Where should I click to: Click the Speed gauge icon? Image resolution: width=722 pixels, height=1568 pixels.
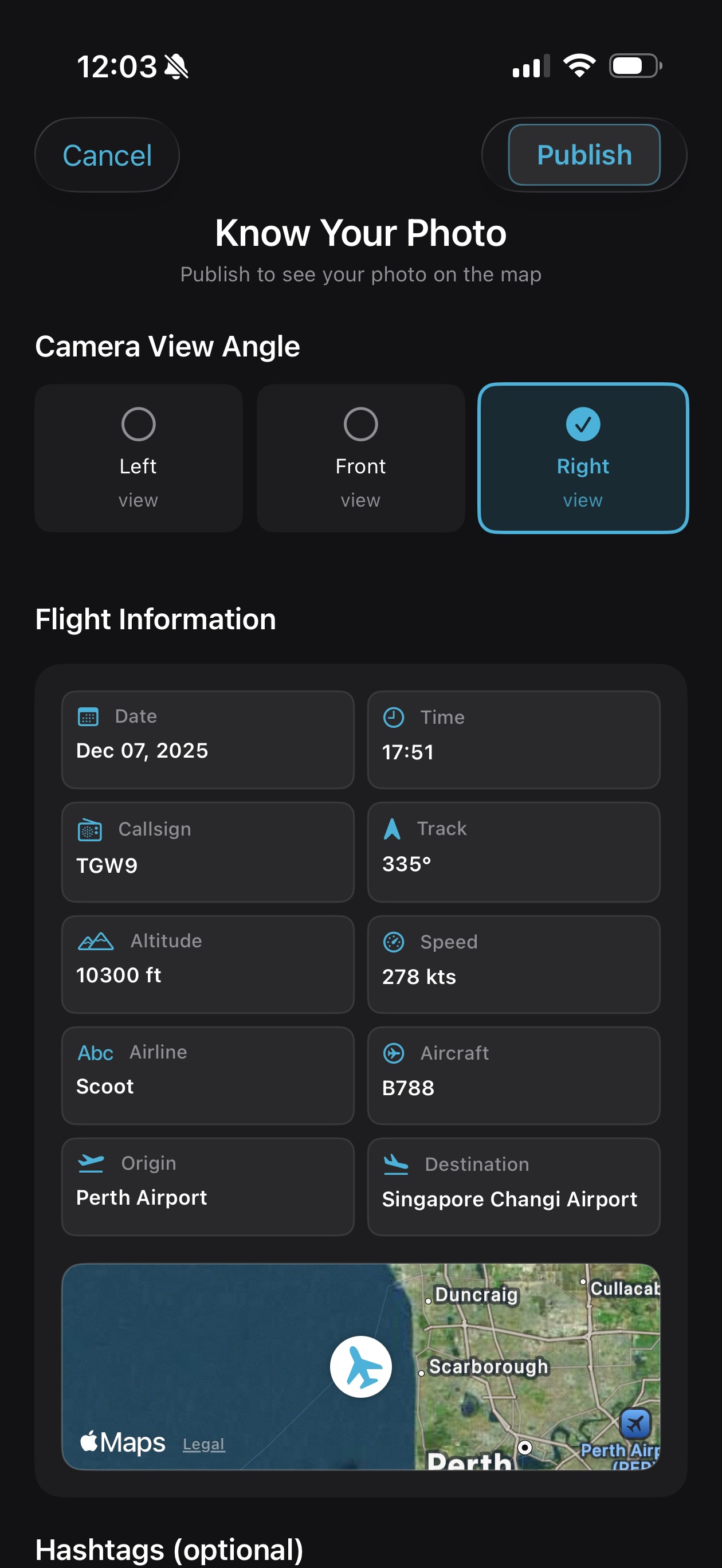point(394,942)
